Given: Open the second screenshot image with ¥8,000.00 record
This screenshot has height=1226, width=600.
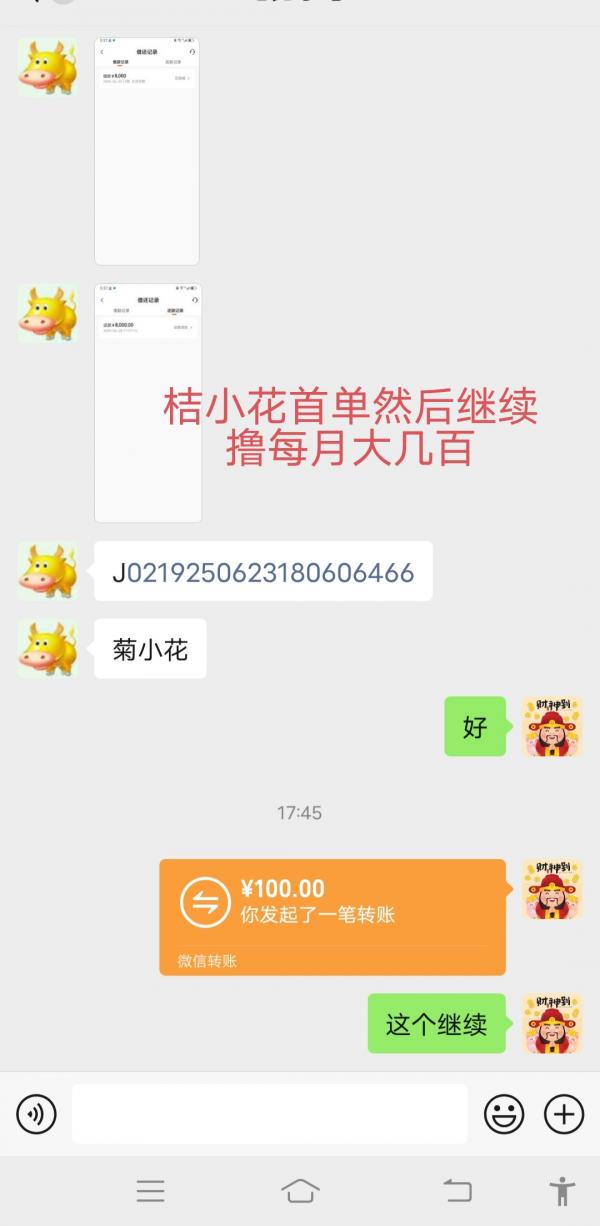Looking at the screenshot, I should click(148, 403).
